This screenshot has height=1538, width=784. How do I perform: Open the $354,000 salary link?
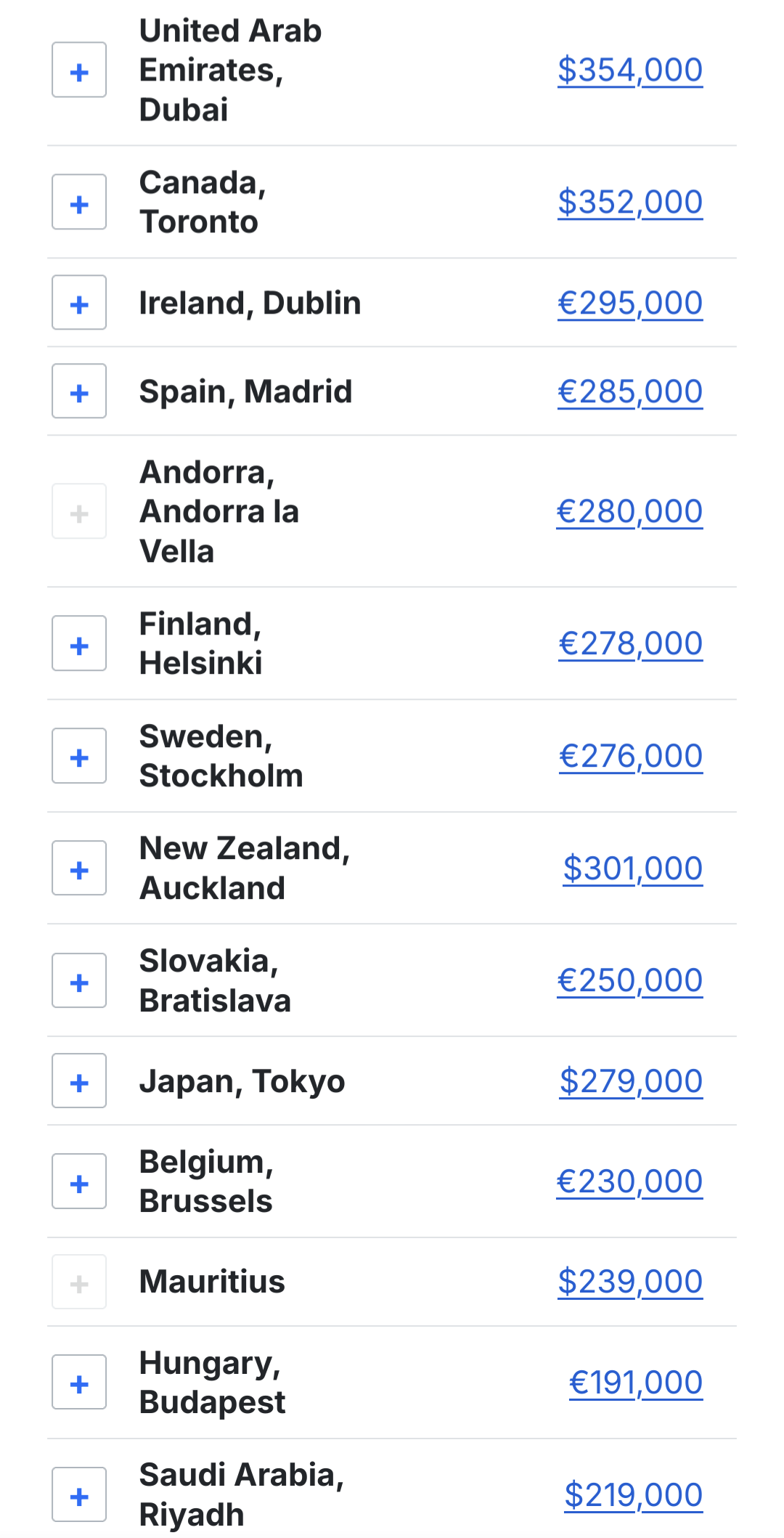click(629, 70)
